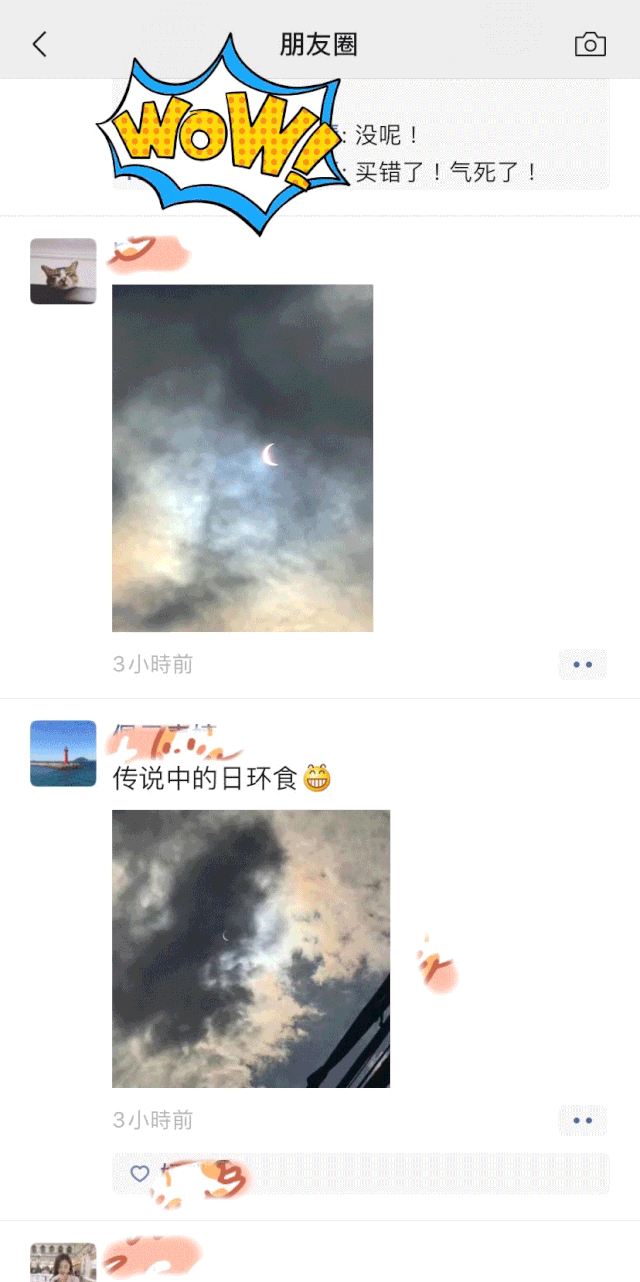Screen dimensions: 640x1282
Task: Open the comment menu under 传说中的日环食 post
Action: click(582, 1120)
